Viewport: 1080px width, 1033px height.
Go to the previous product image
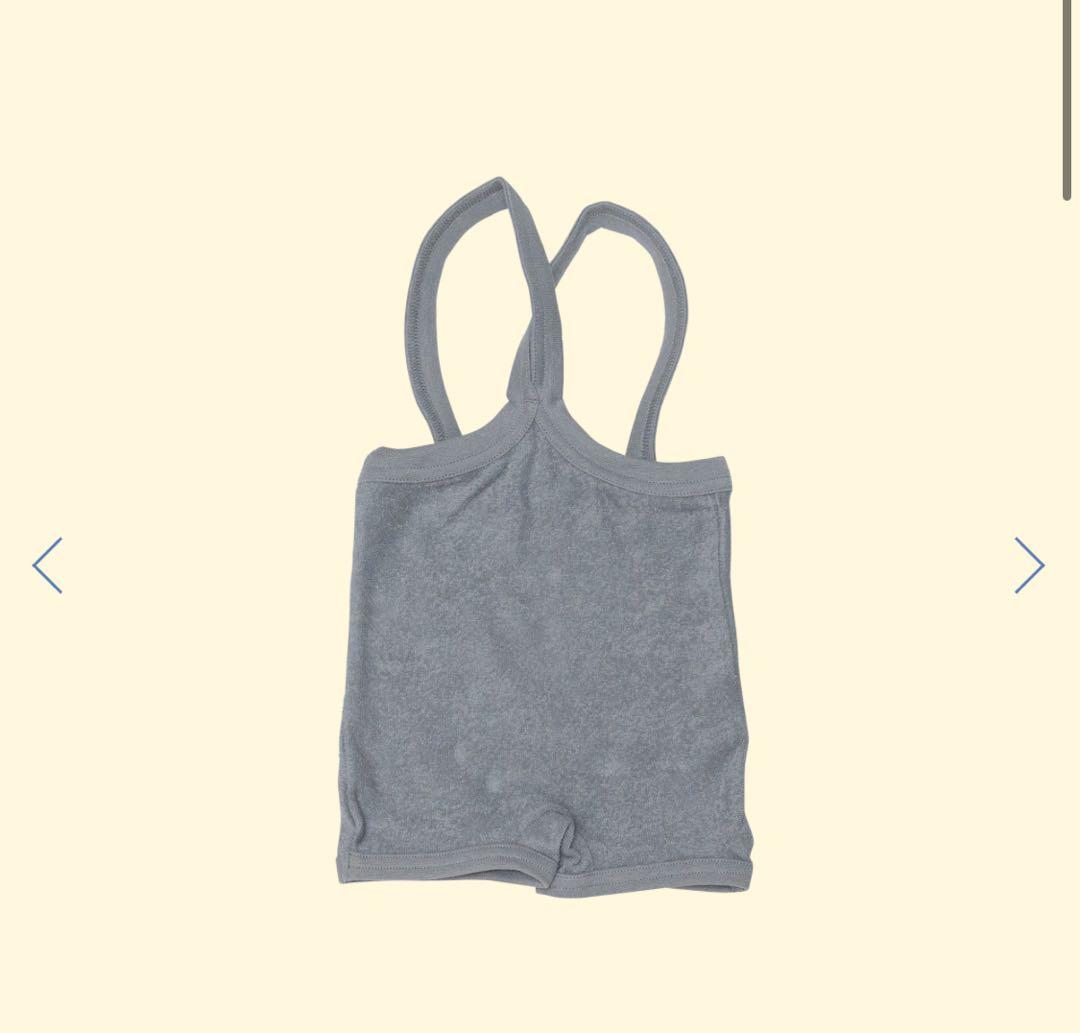(x=47, y=565)
